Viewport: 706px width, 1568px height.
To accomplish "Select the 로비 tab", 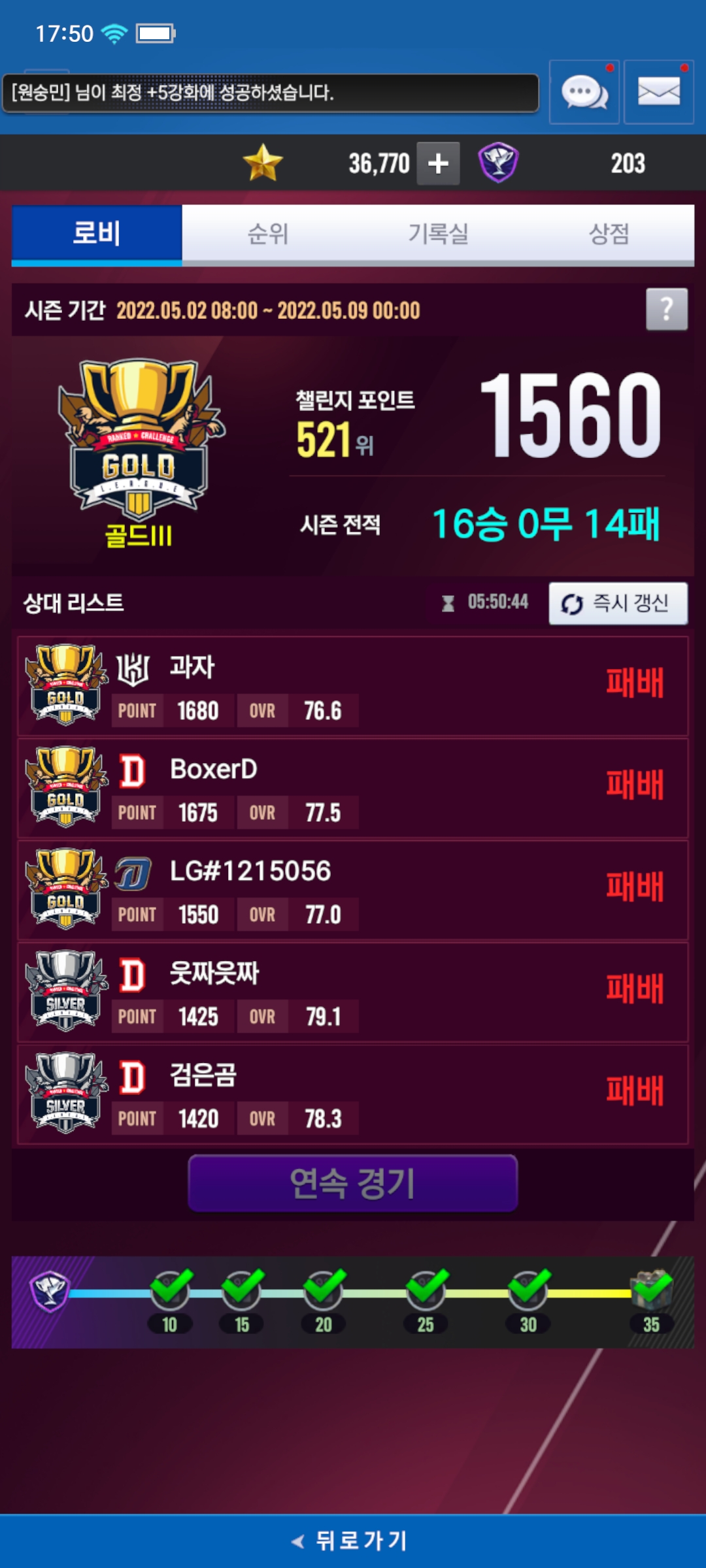I will [x=97, y=234].
